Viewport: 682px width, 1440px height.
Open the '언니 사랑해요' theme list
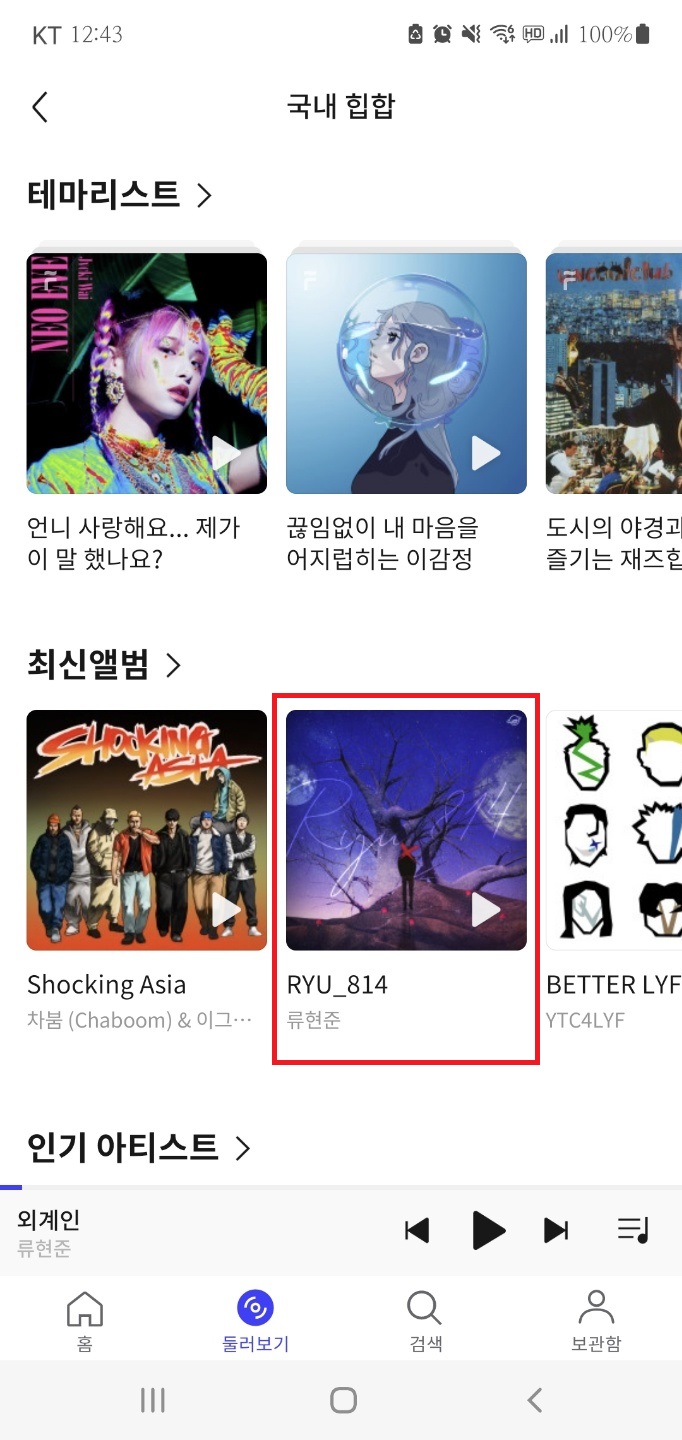tap(146, 374)
